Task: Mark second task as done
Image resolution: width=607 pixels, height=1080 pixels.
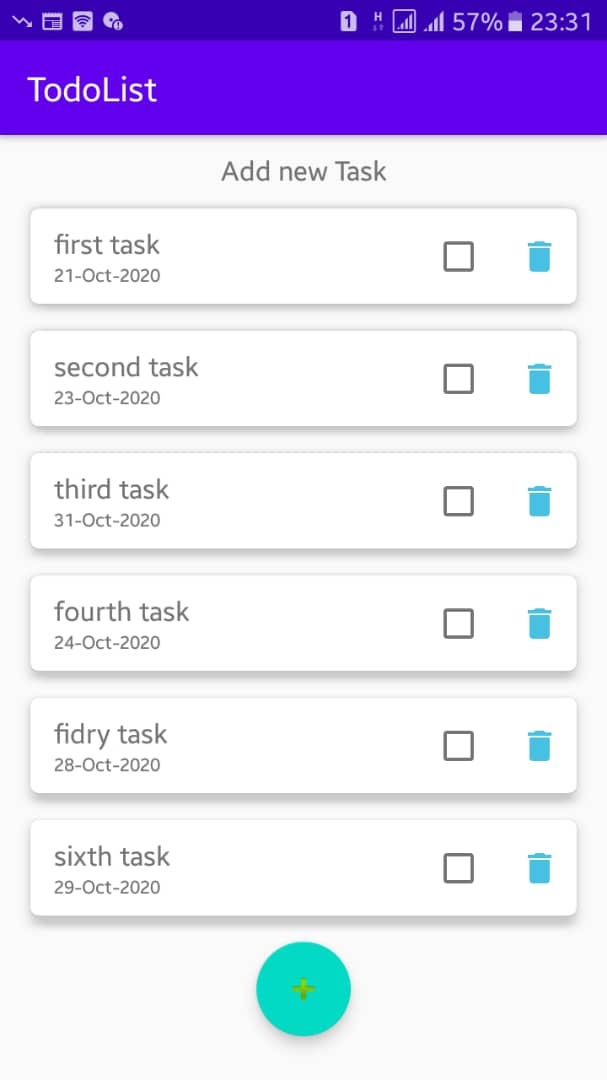Action: tap(458, 379)
